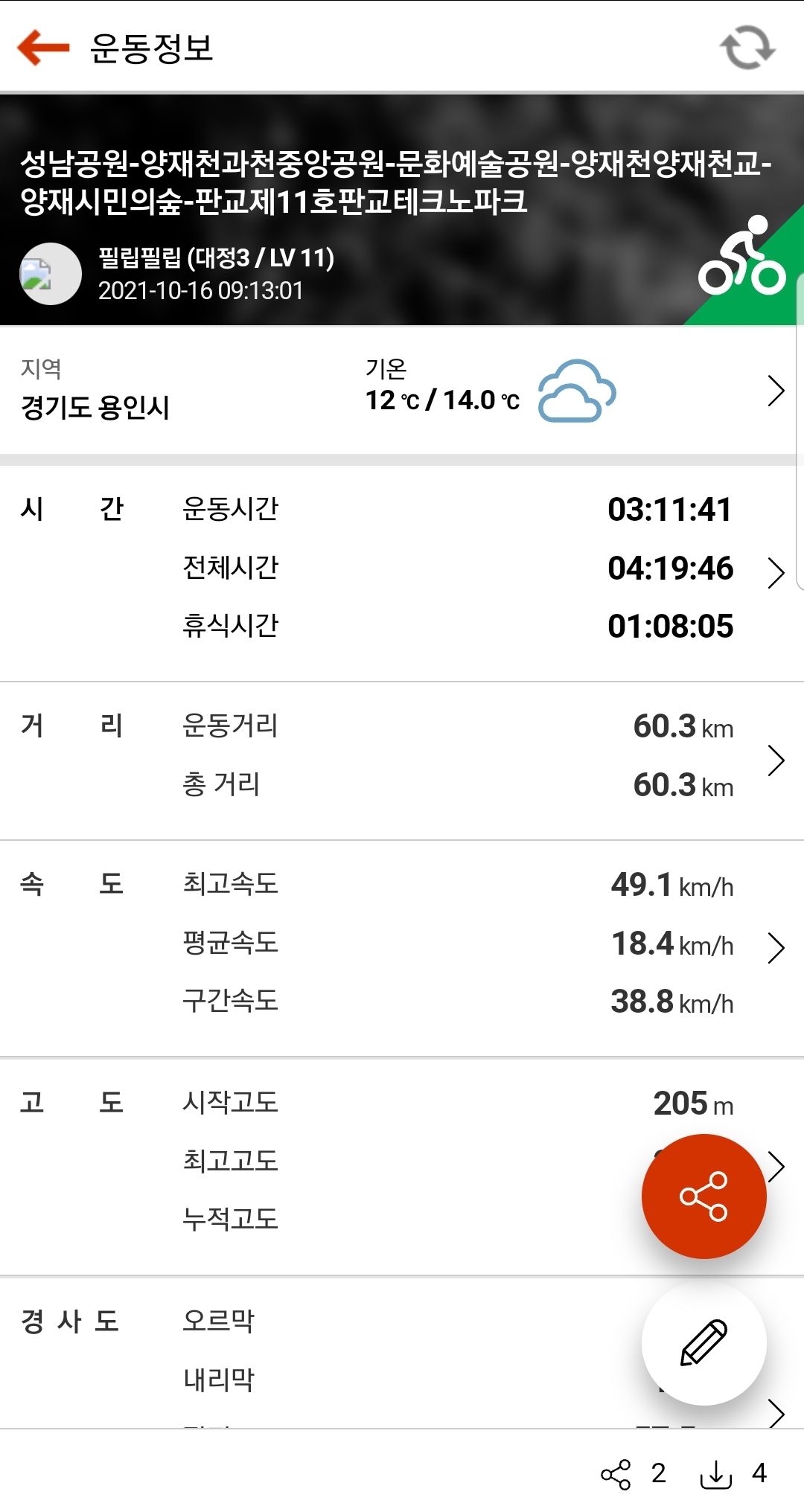This screenshot has width=804, height=1512.
Task: Go back with the red arrow
Action: (x=43, y=48)
